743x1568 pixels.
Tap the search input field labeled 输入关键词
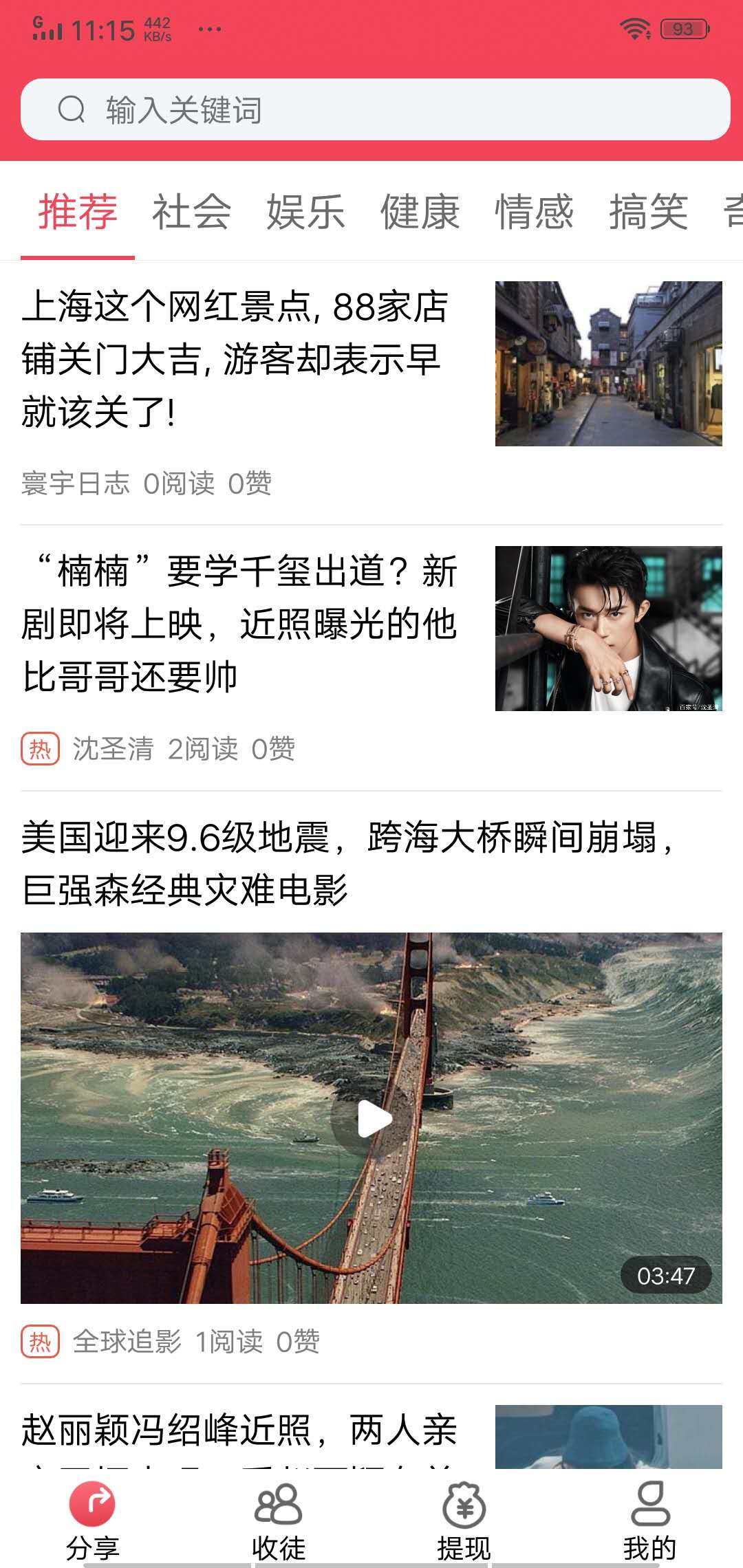coord(275,110)
